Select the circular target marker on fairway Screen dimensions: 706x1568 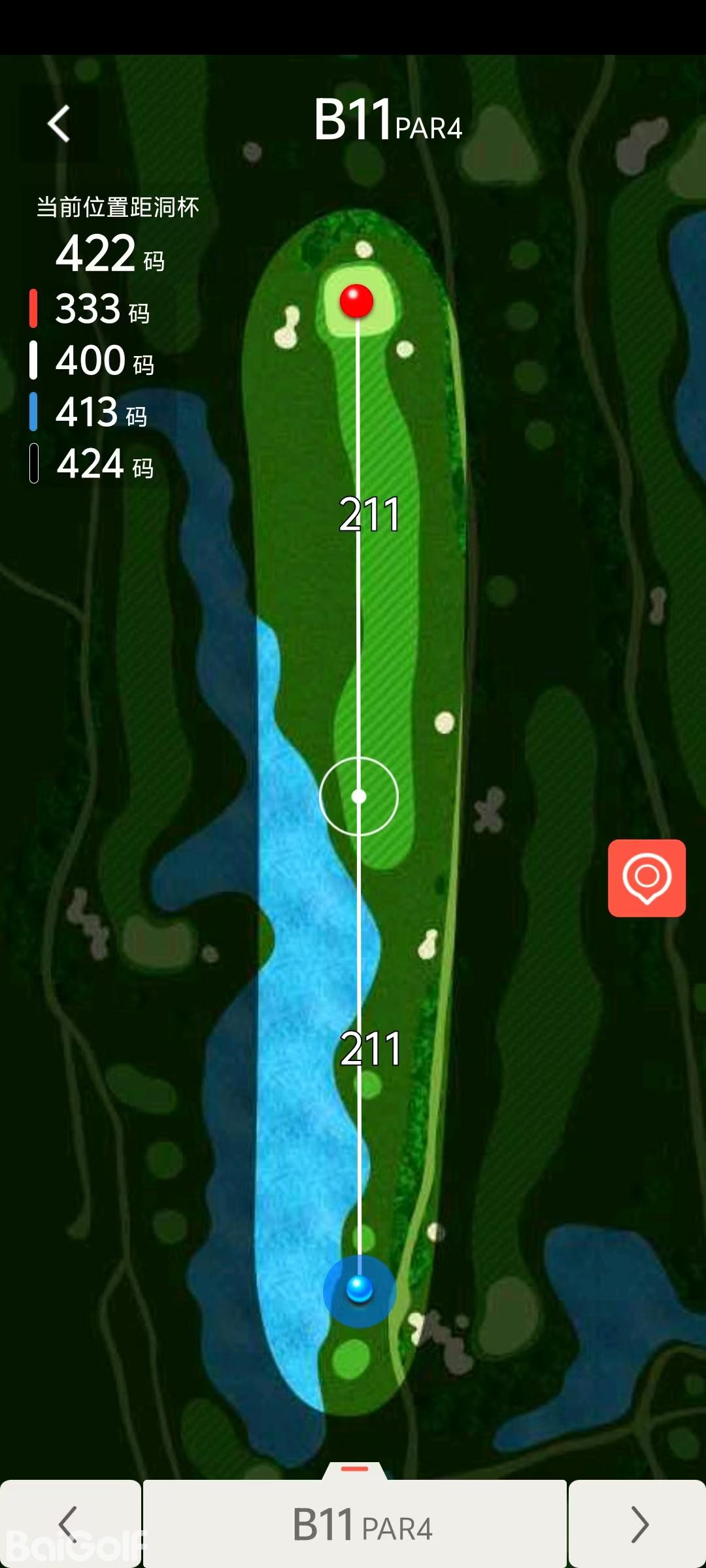point(359,796)
